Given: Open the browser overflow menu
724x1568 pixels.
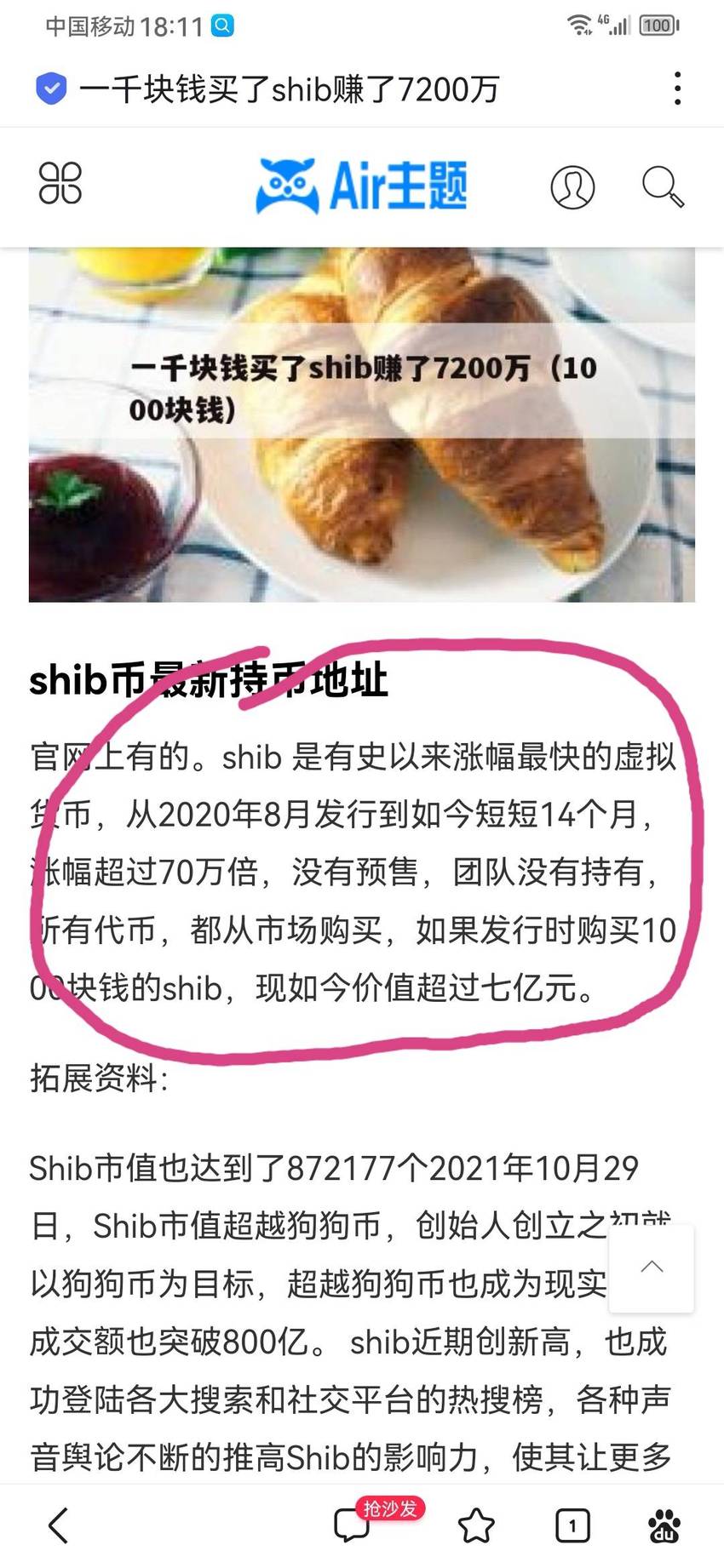Looking at the screenshot, I should tap(677, 89).
